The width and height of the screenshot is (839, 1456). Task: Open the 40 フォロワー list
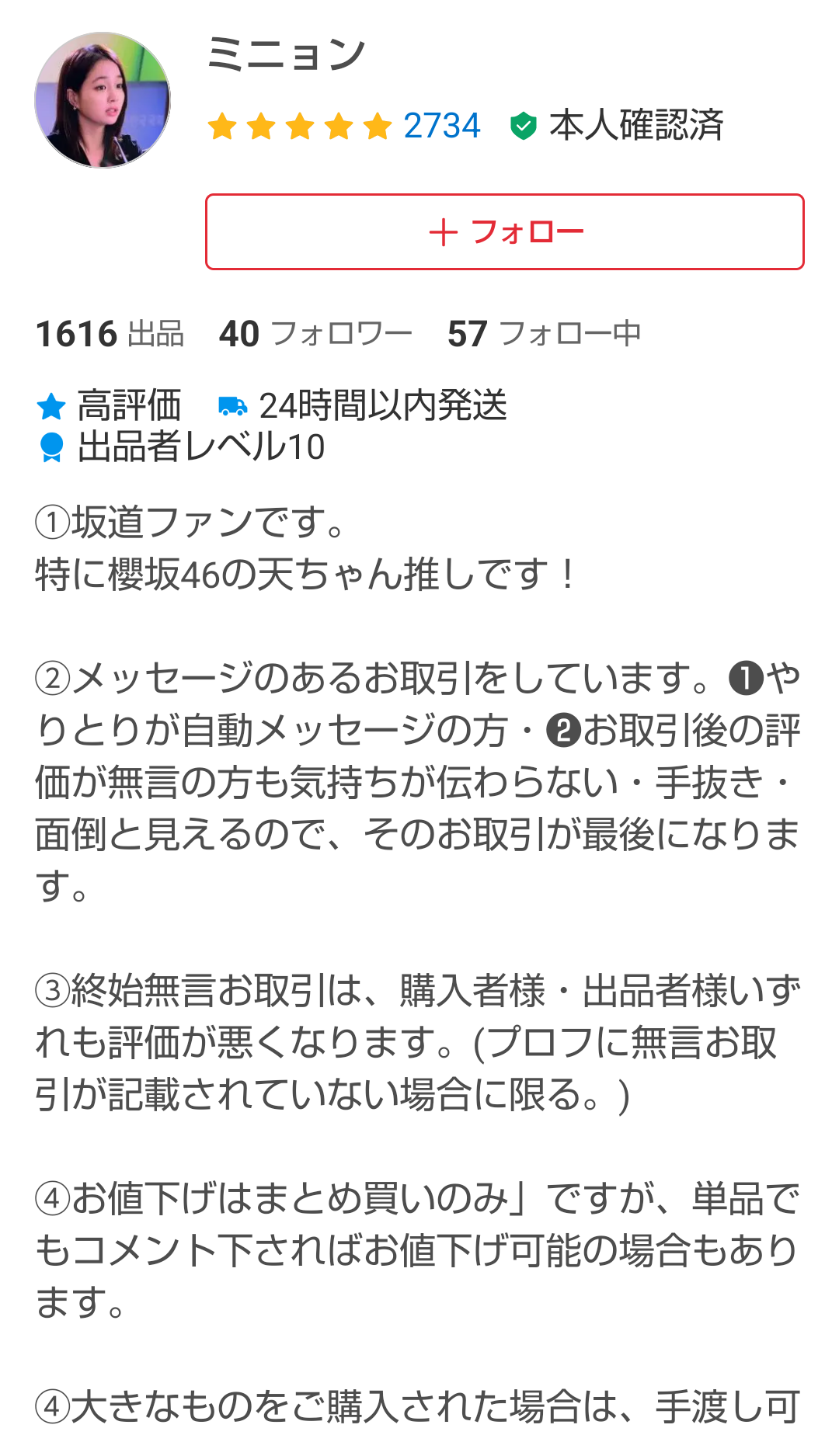[x=315, y=334]
